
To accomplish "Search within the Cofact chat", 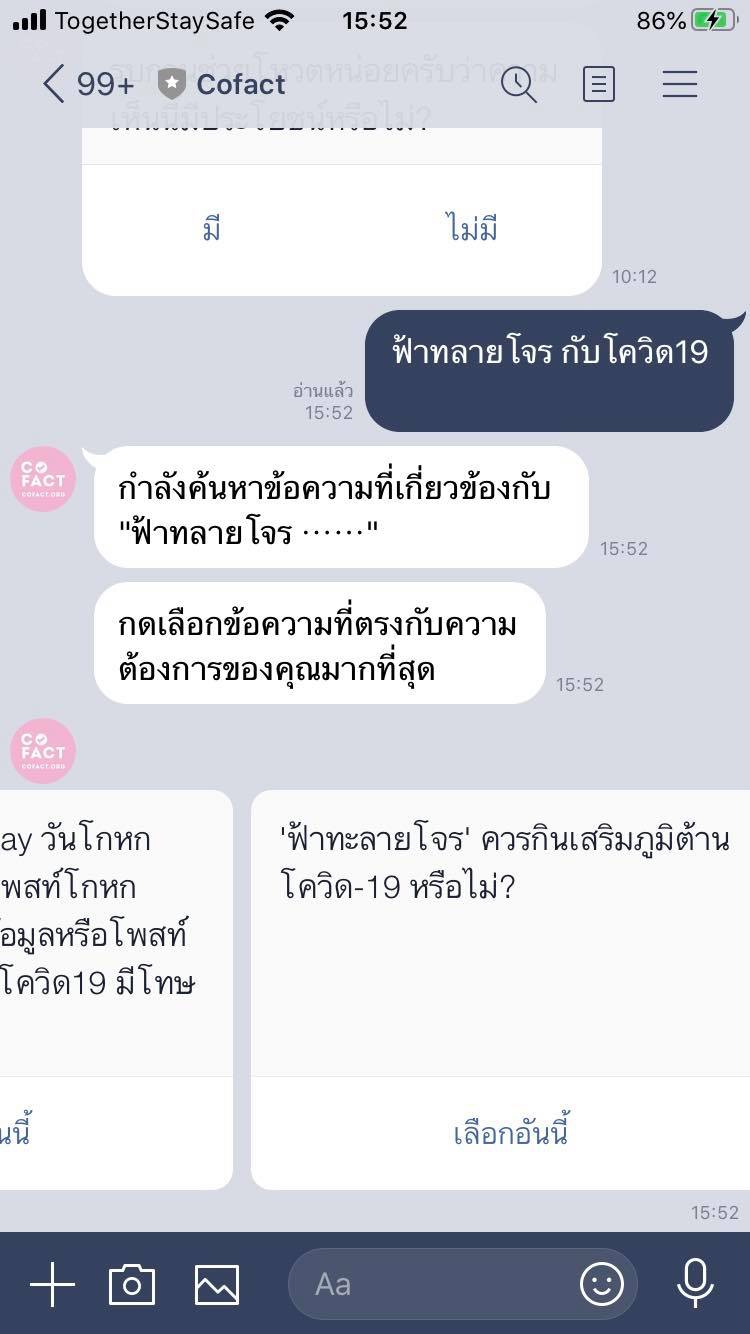I will pyautogui.click(x=519, y=85).
